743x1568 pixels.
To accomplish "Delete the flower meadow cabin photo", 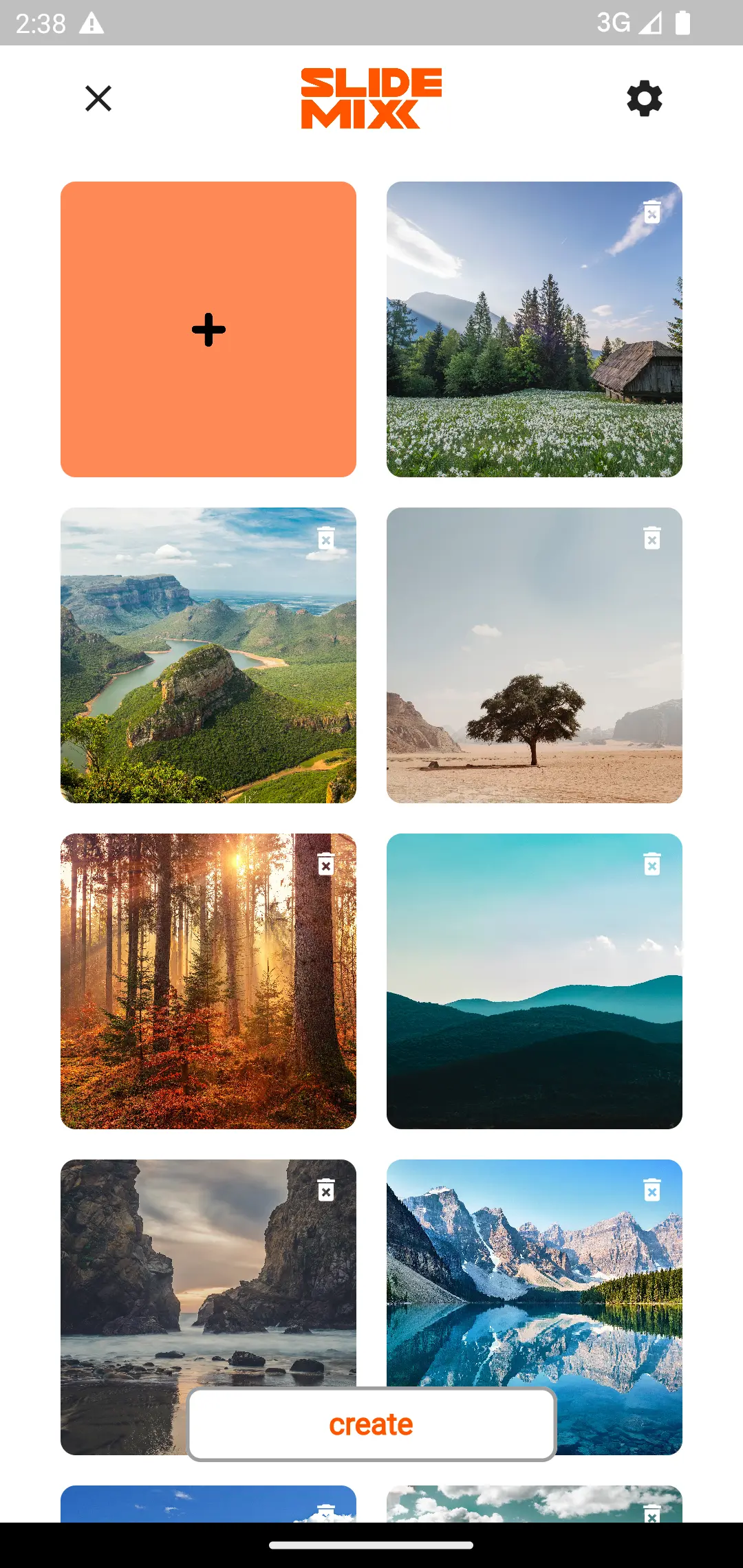I will tap(652, 212).
